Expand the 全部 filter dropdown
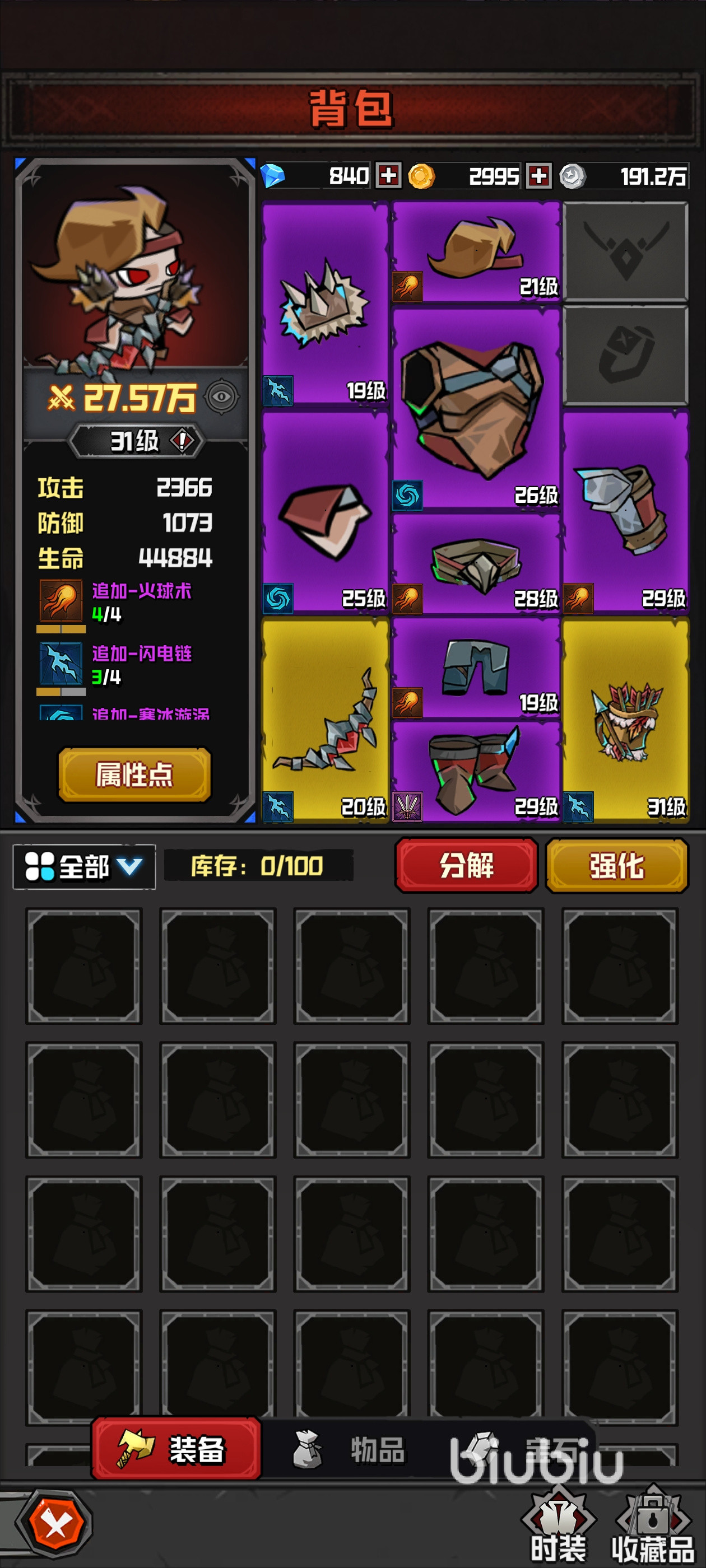Screen dimensions: 706x1568 [84, 867]
